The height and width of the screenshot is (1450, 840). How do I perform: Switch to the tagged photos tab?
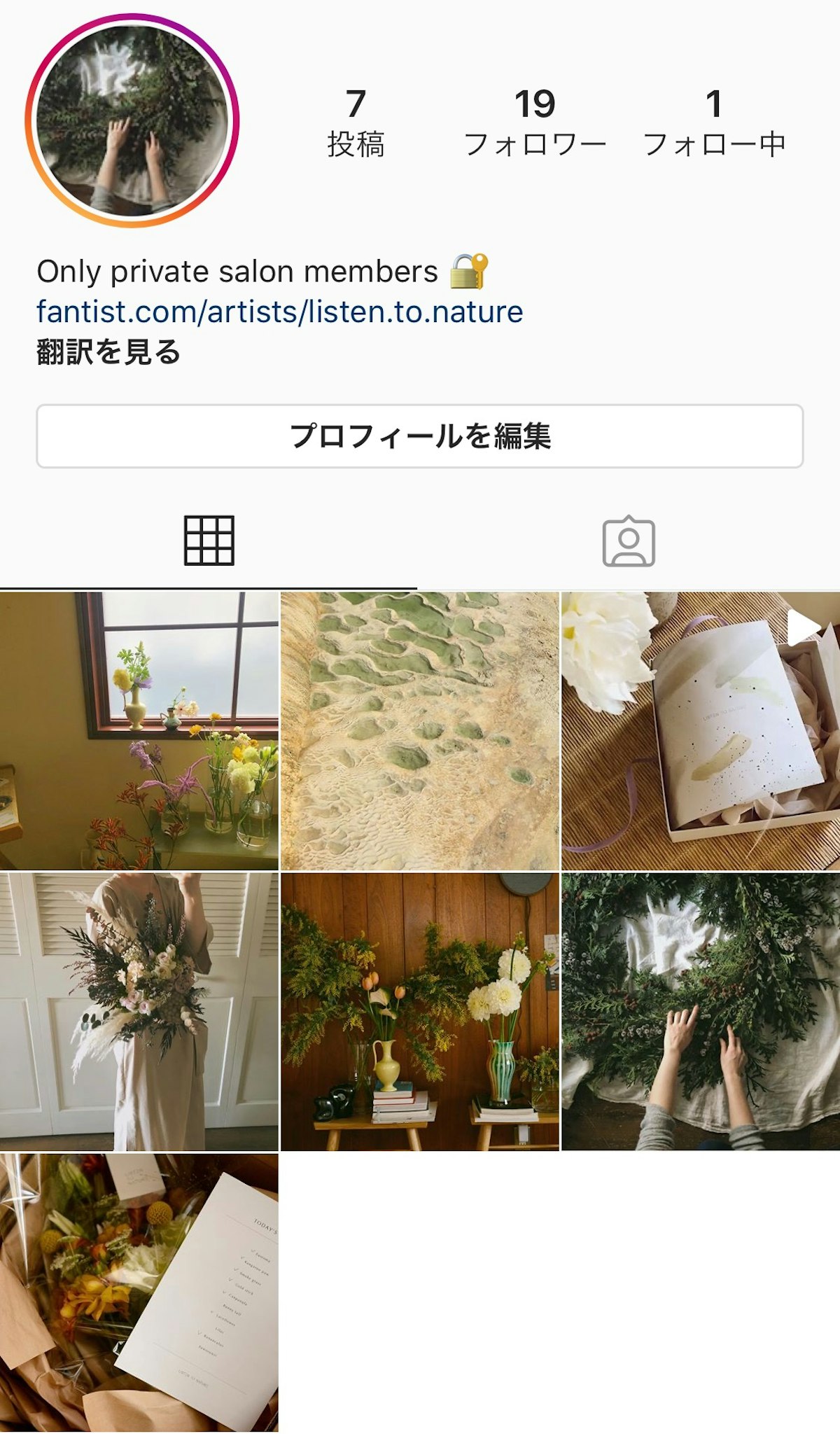pos(629,541)
